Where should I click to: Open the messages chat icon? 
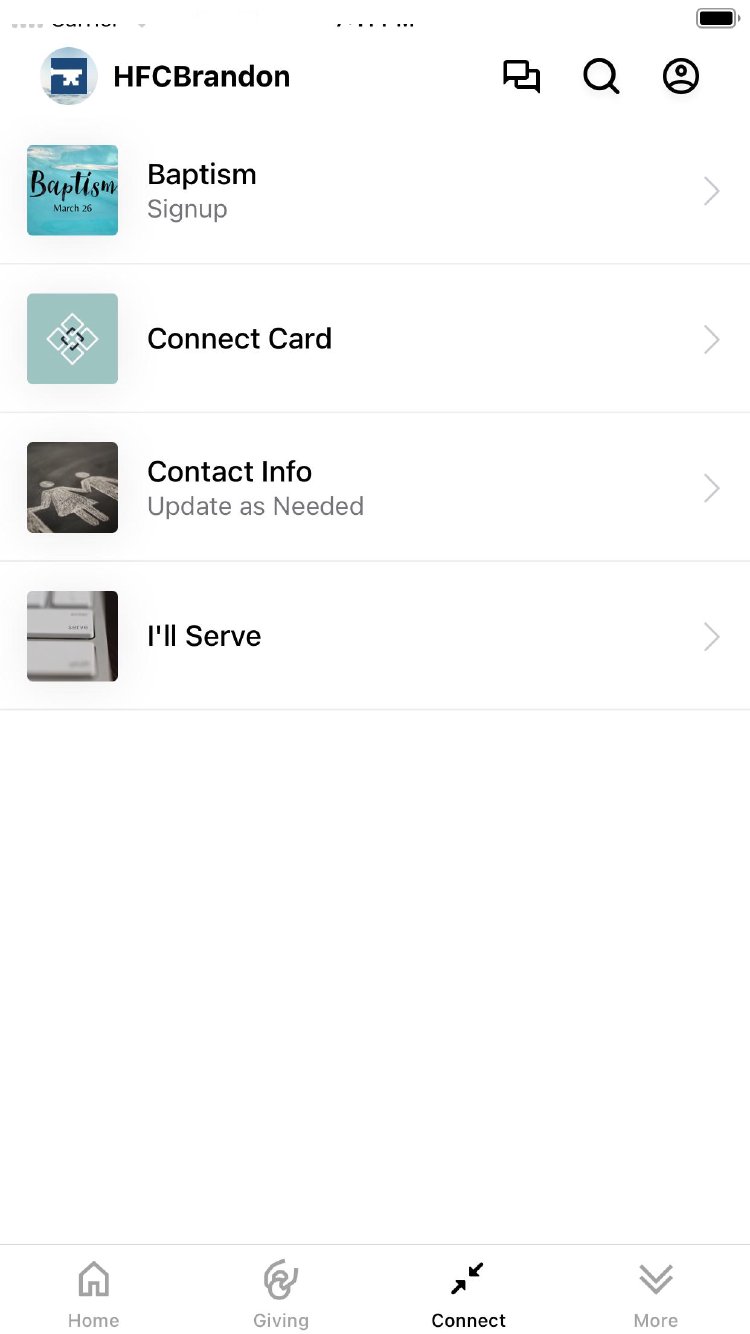pos(521,77)
